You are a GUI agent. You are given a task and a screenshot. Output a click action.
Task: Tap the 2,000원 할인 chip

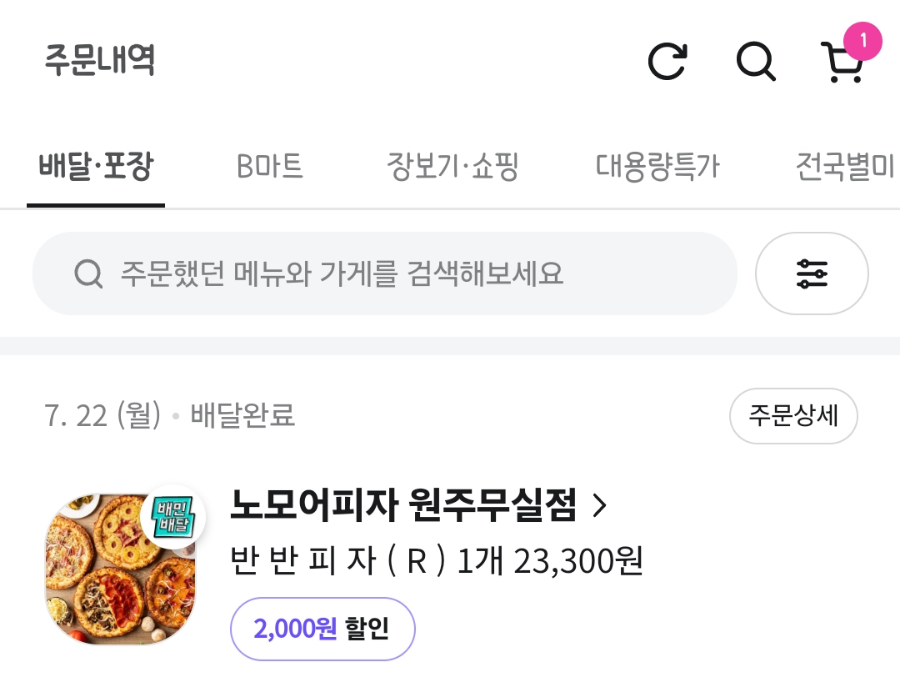click(322, 629)
